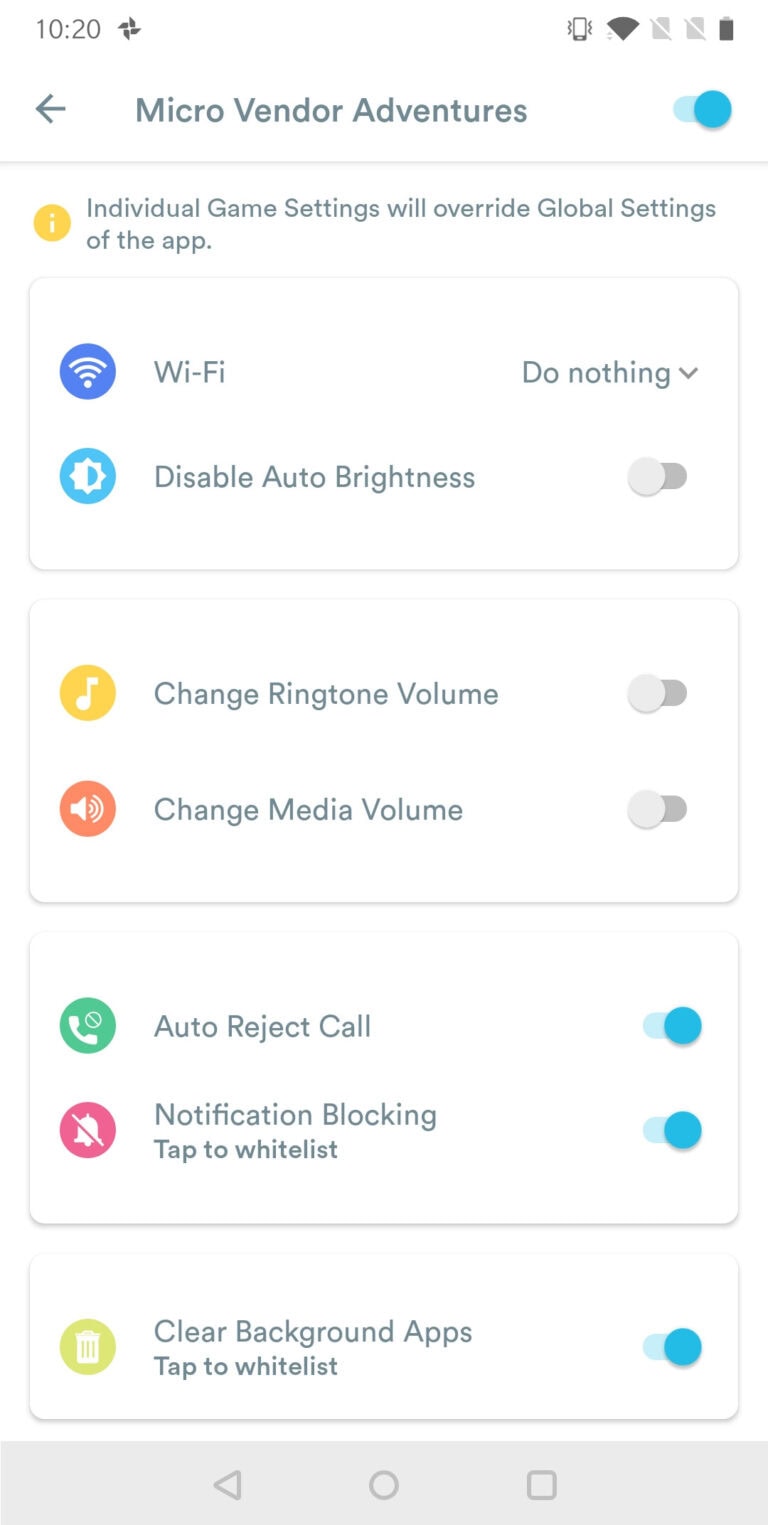This screenshot has width=768, height=1525.
Task: Click the trash icon next to Clear Background Apps
Action: (x=88, y=1346)
